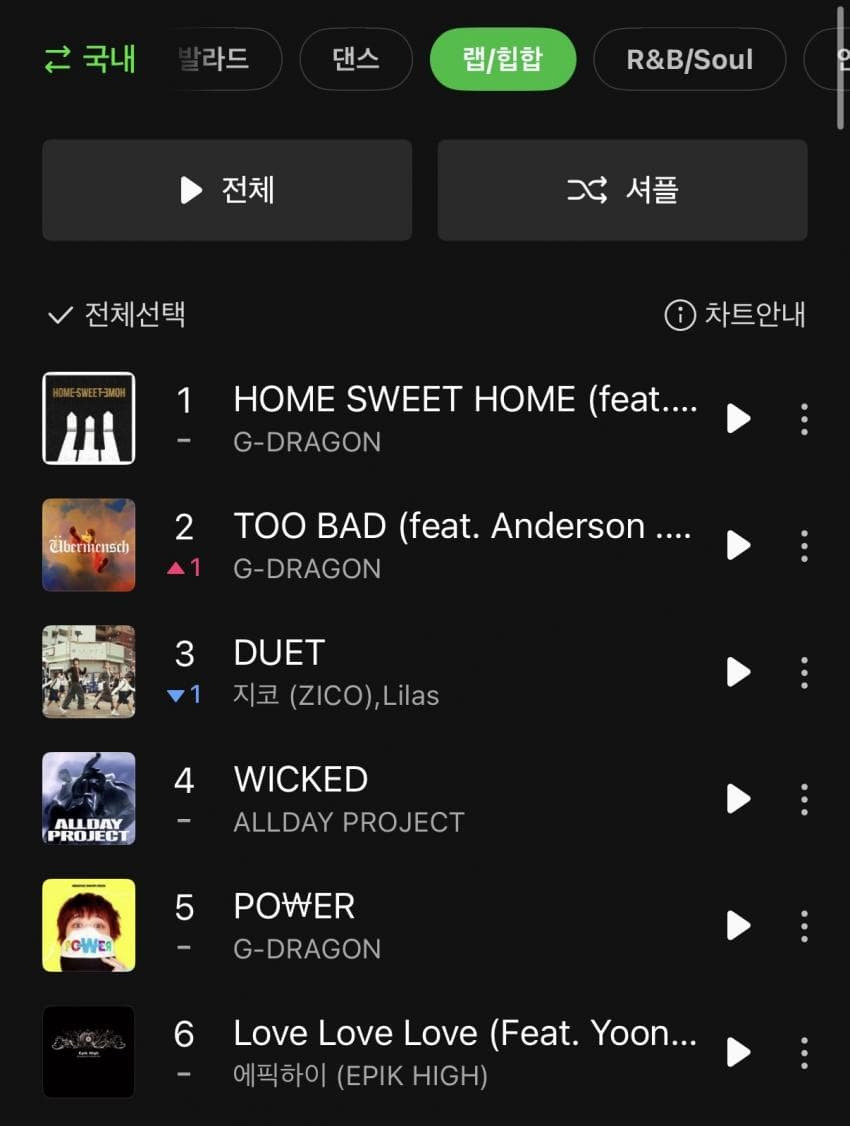Shuffle the chart with 셔플 button
Screen dimensions: 850x1126
[x=622, y=190]
